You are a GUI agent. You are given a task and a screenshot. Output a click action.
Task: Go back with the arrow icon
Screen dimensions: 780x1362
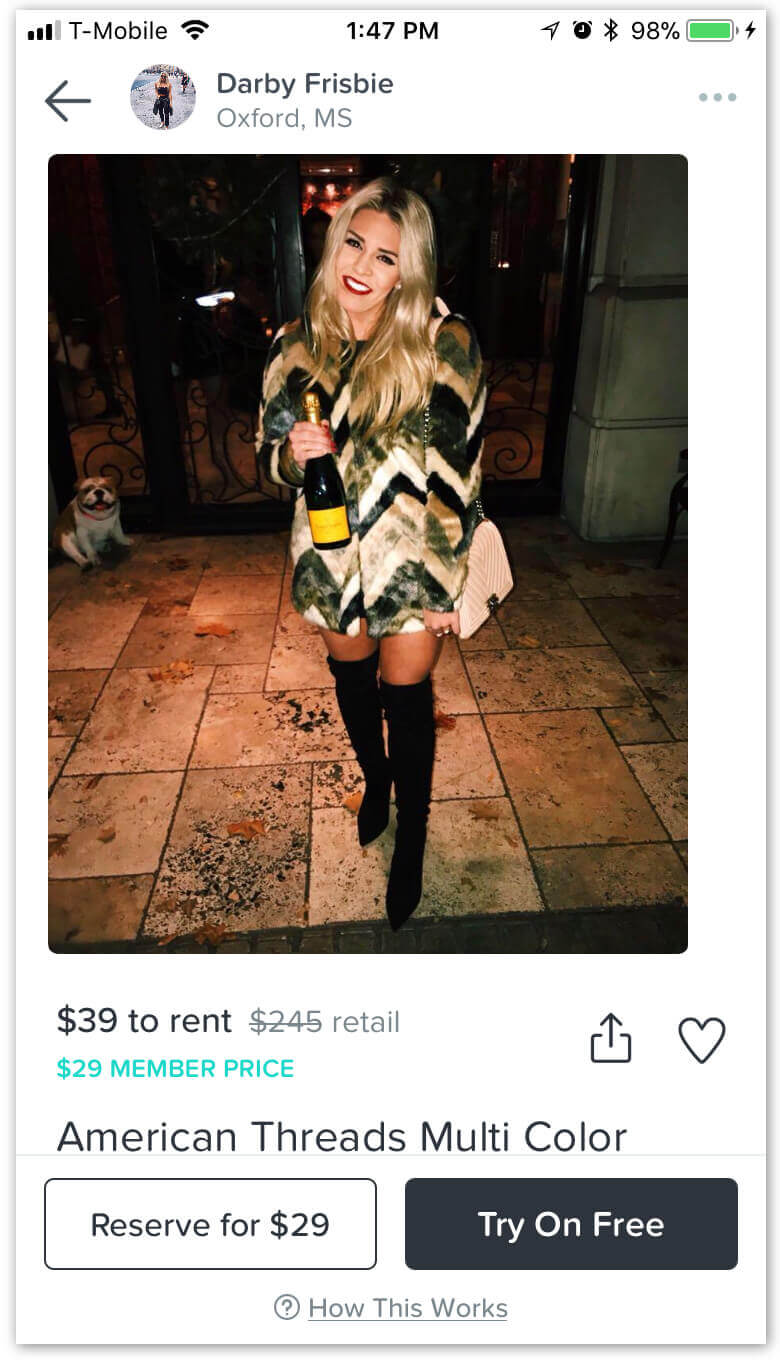68,101
